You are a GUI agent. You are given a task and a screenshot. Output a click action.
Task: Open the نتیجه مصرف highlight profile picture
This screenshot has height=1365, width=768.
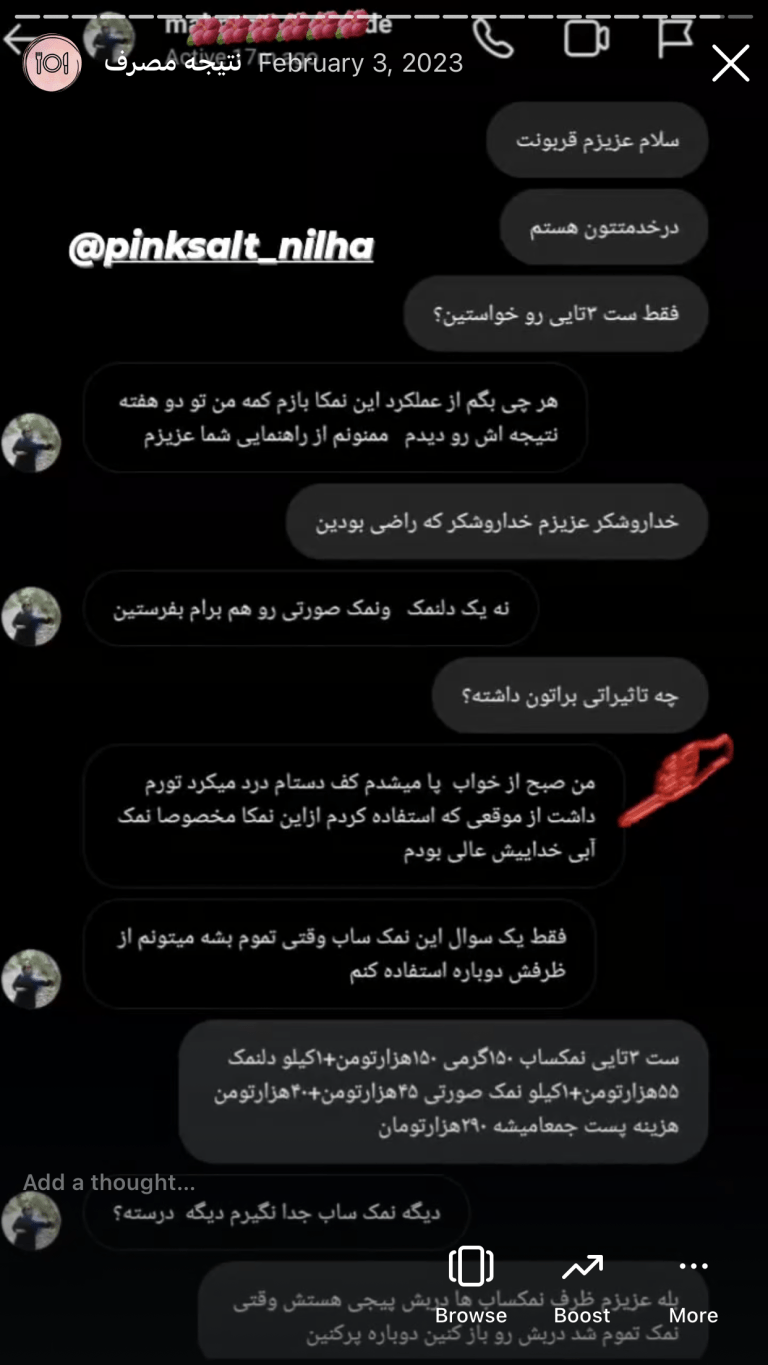[52, 63]
